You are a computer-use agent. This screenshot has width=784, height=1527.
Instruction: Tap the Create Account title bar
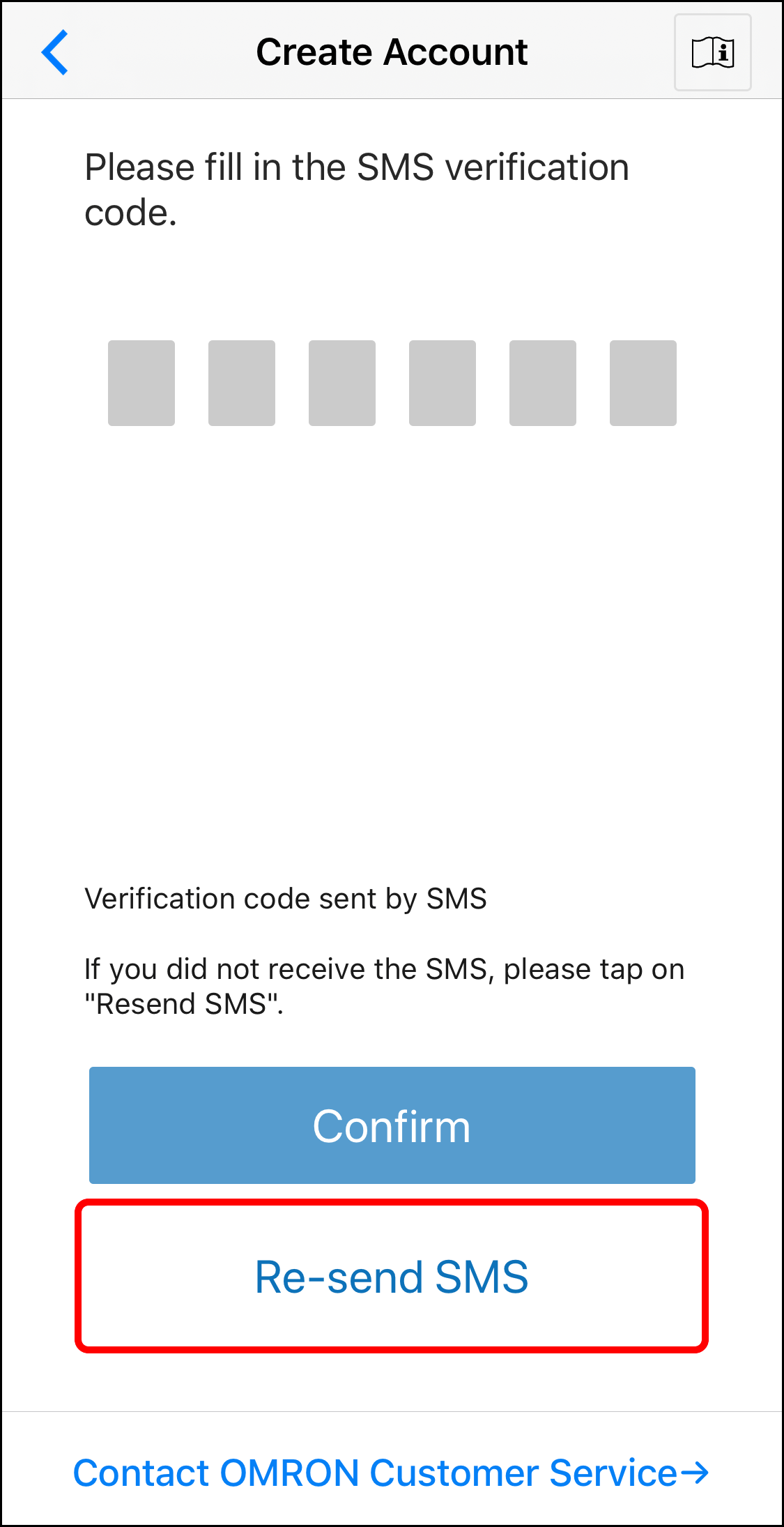[392, 51]
